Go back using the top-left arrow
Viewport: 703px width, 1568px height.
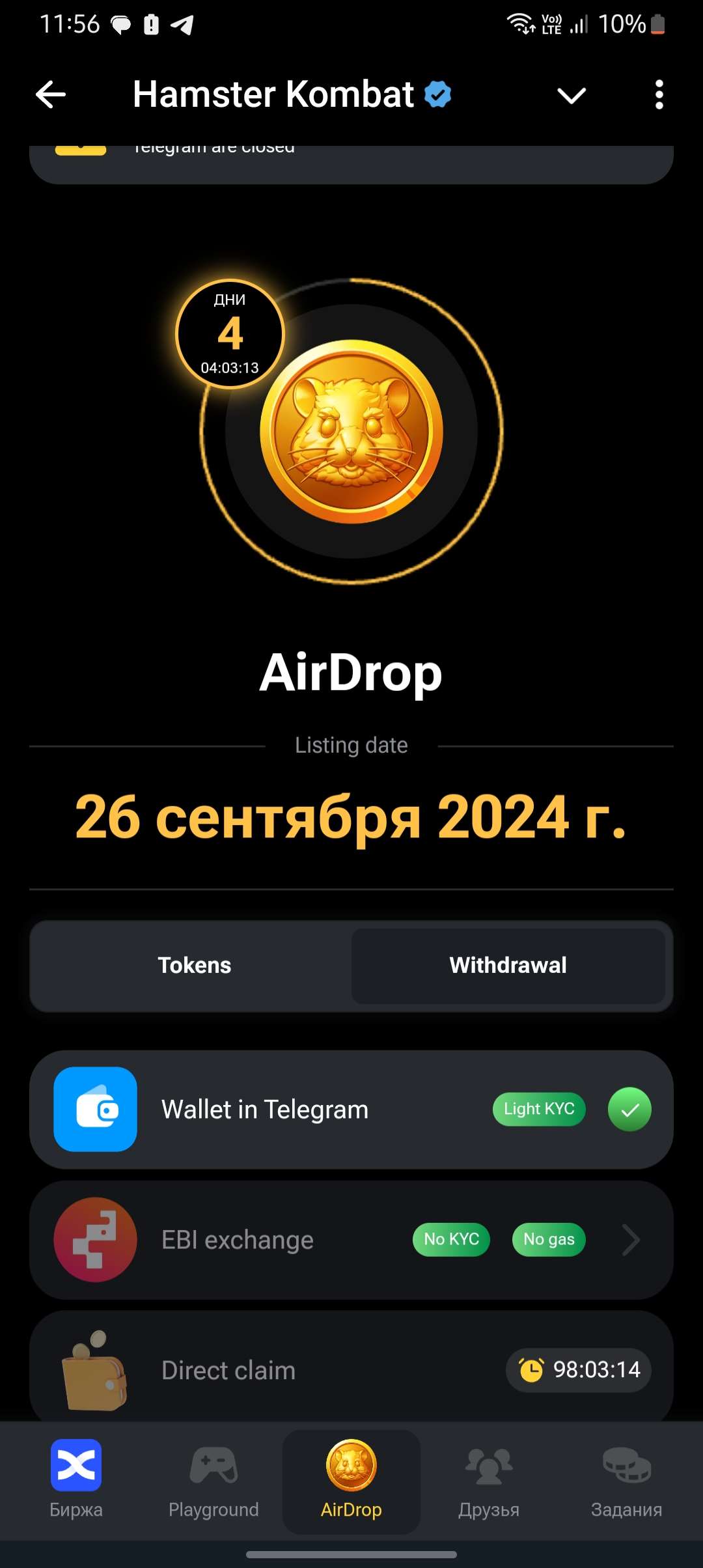51,95
